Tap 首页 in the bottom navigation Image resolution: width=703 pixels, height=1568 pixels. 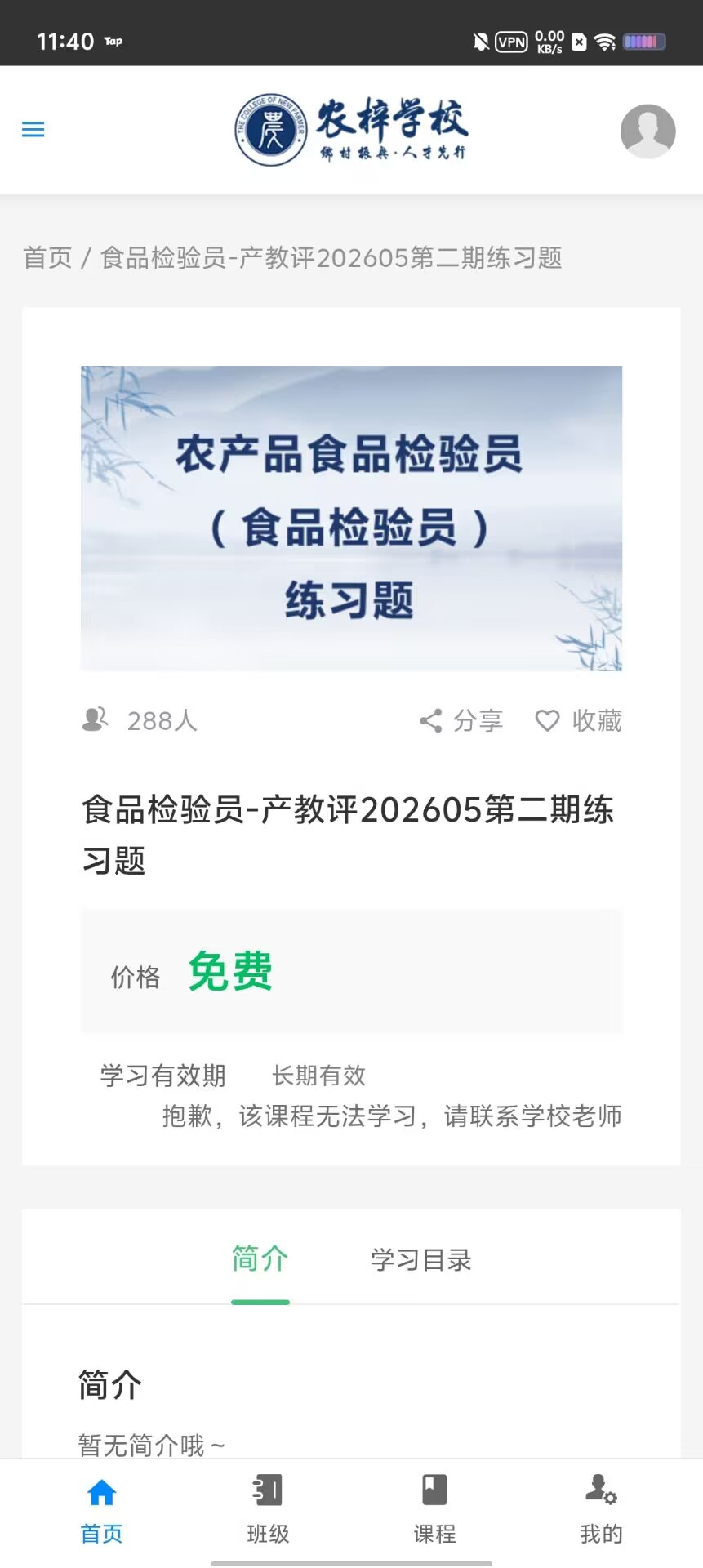click(101, 1509)
